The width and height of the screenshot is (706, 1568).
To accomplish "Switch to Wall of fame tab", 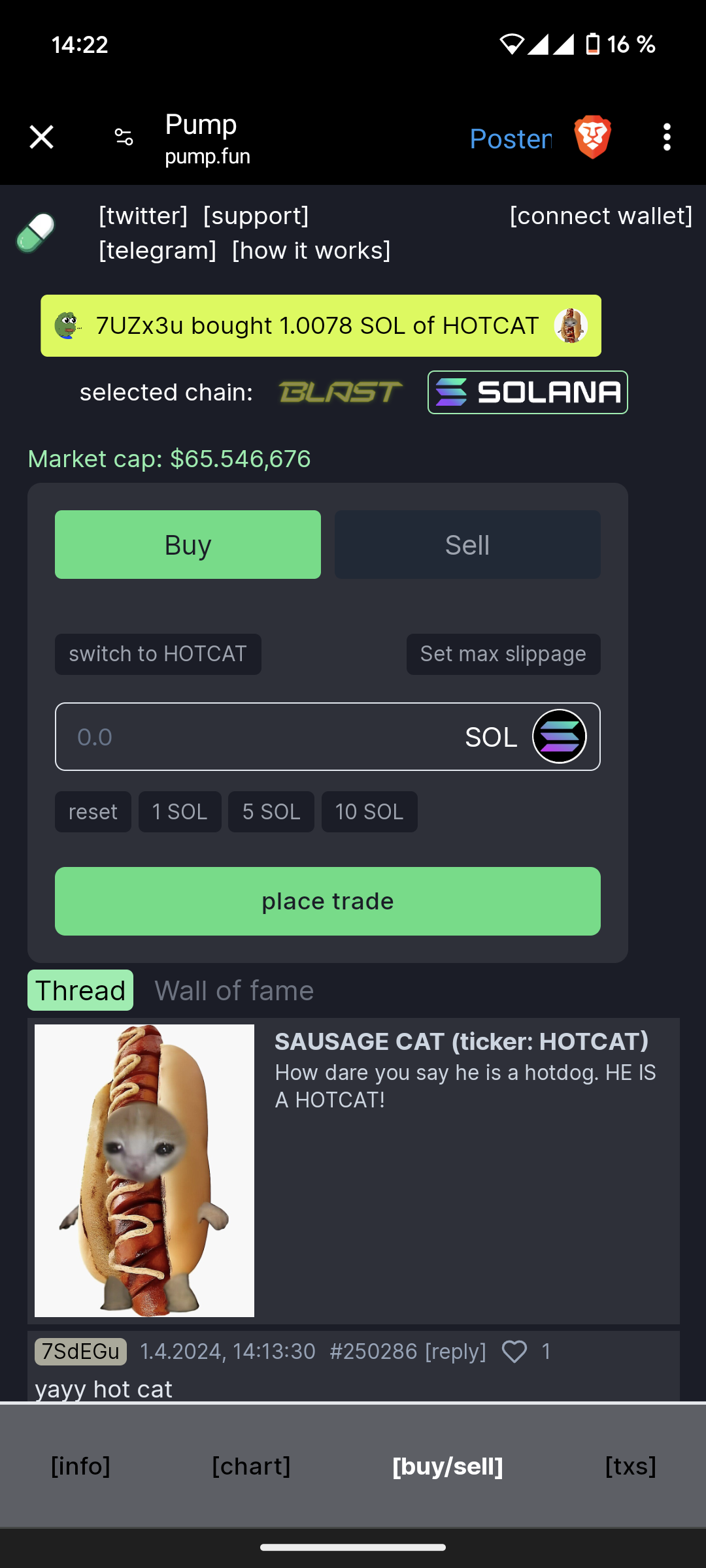I will coord(234,990).
